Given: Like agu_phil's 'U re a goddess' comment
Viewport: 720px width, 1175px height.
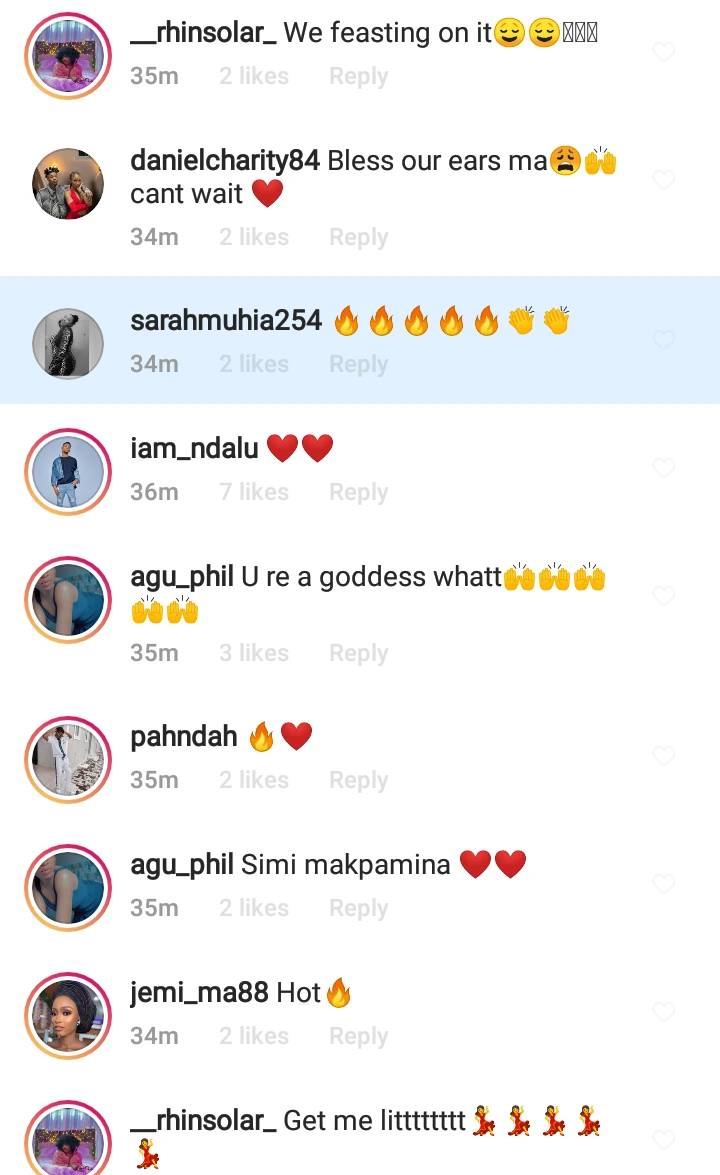Looking at the screenshot, I should tap(664, 596).
